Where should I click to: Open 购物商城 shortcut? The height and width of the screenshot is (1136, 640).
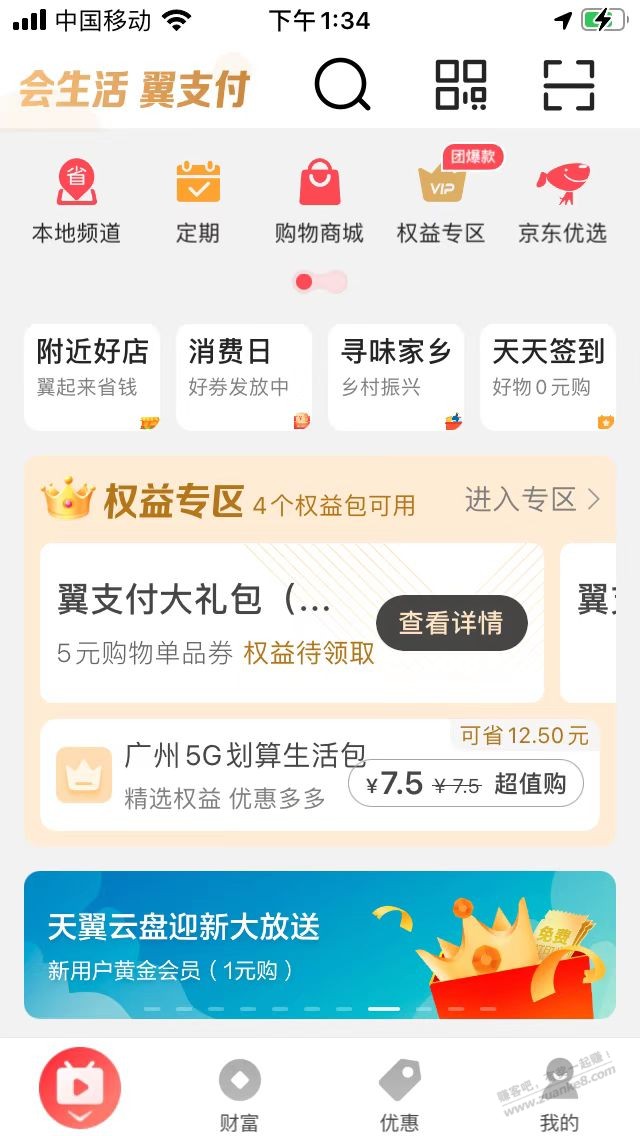click(x=319, y=201)
